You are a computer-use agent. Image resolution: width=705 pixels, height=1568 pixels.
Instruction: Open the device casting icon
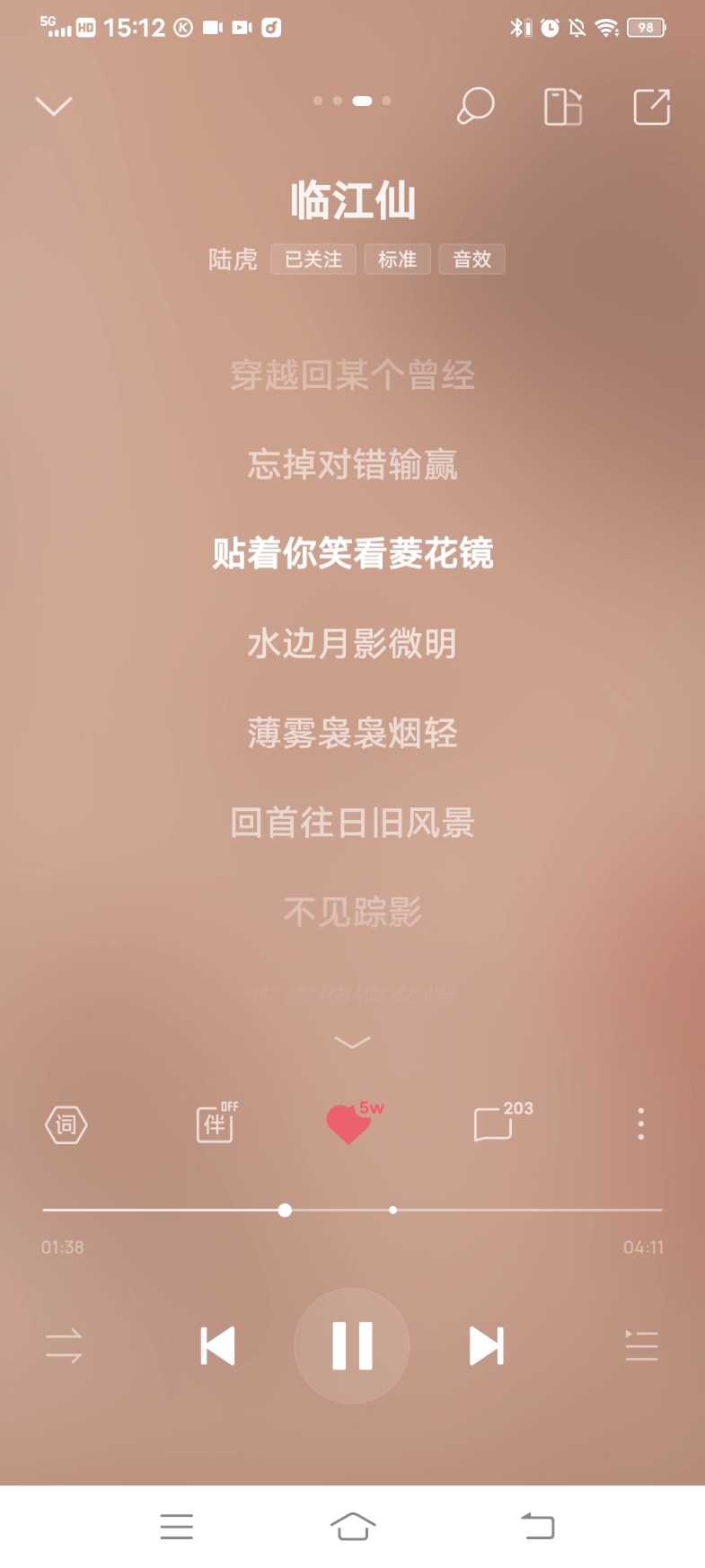click(x=563, y=106)
